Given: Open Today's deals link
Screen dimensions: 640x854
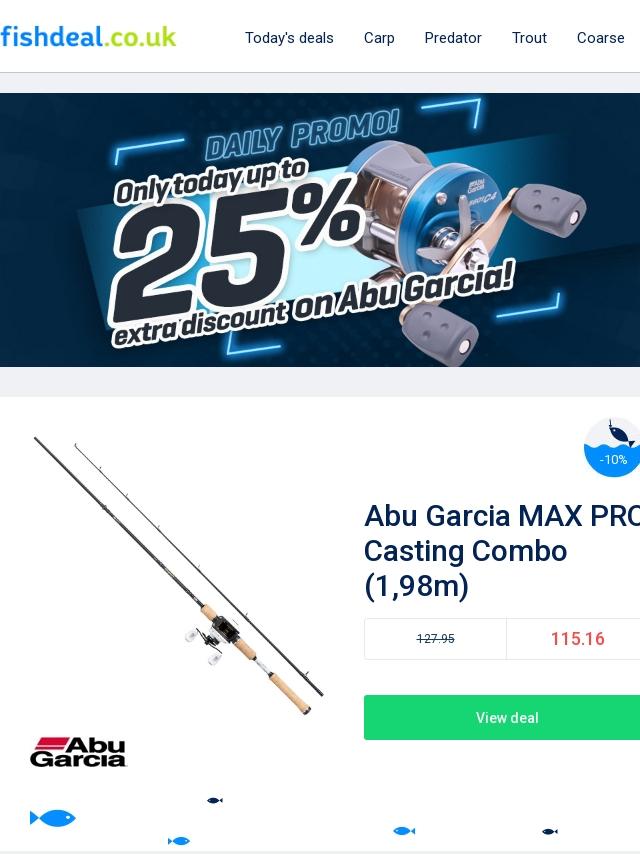Looking at the screenshot, I should 289,38.
